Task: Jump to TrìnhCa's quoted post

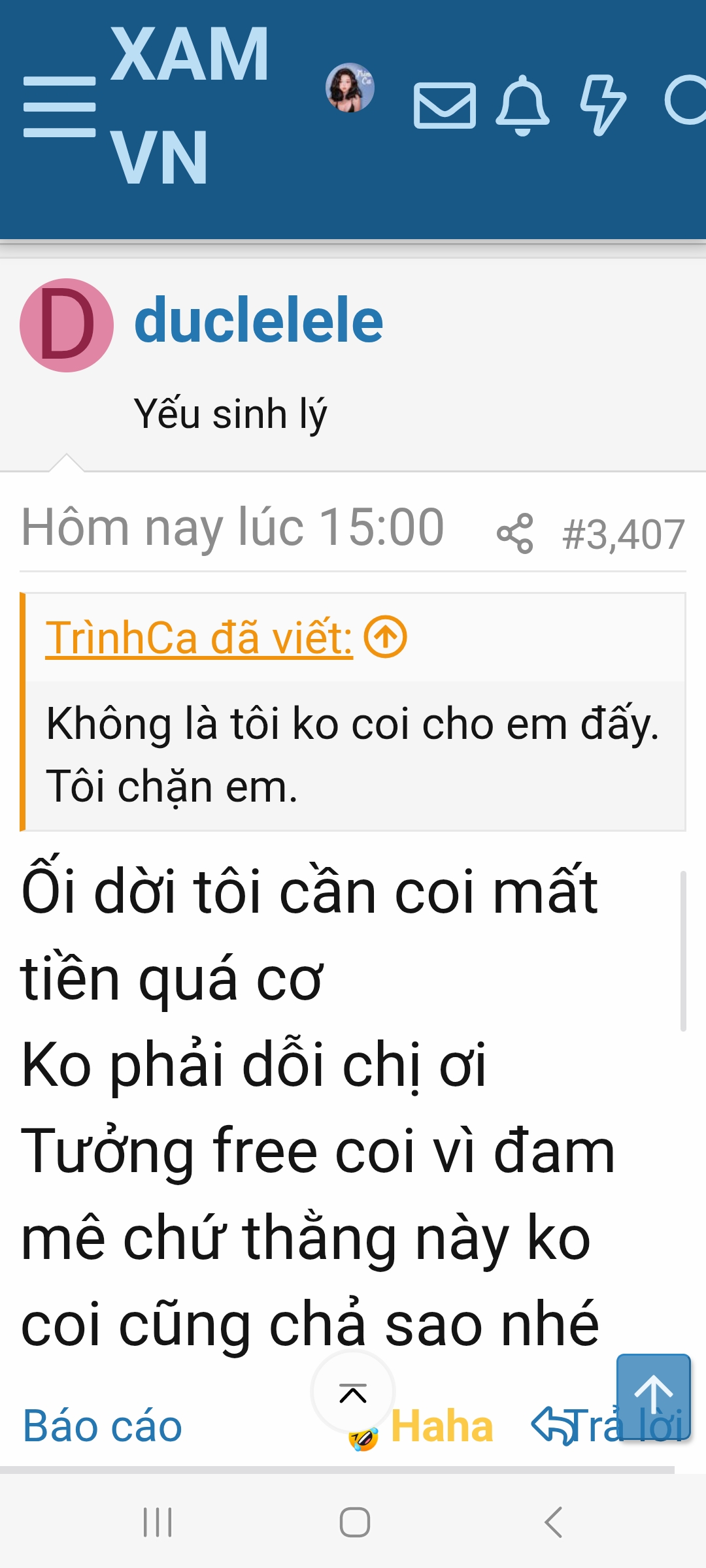Action: (x=386, y=637)
